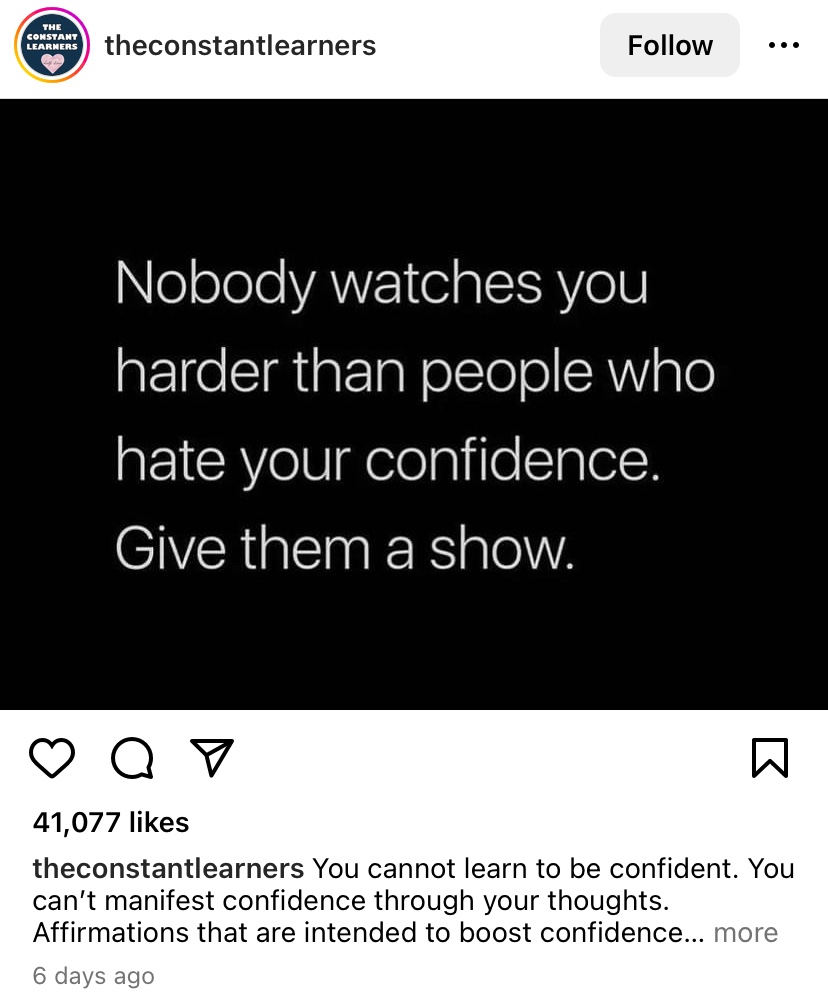Open theconstantlearners username in header
The height and width of the screenshot is (1002, 828).
click(x=240, y=45)
